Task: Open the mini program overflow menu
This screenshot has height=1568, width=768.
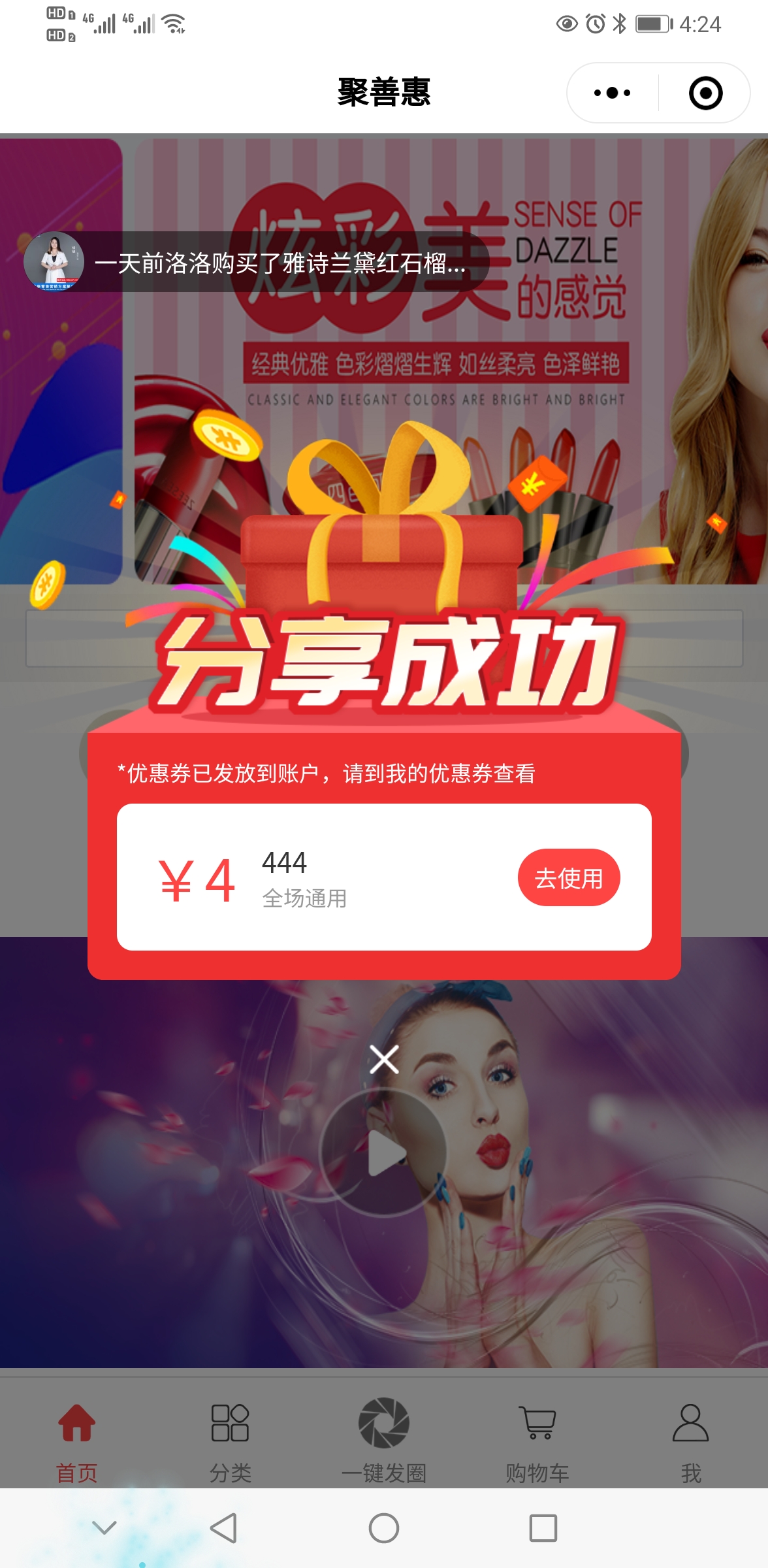Action: pyautogui.click(x=612, y=93)
